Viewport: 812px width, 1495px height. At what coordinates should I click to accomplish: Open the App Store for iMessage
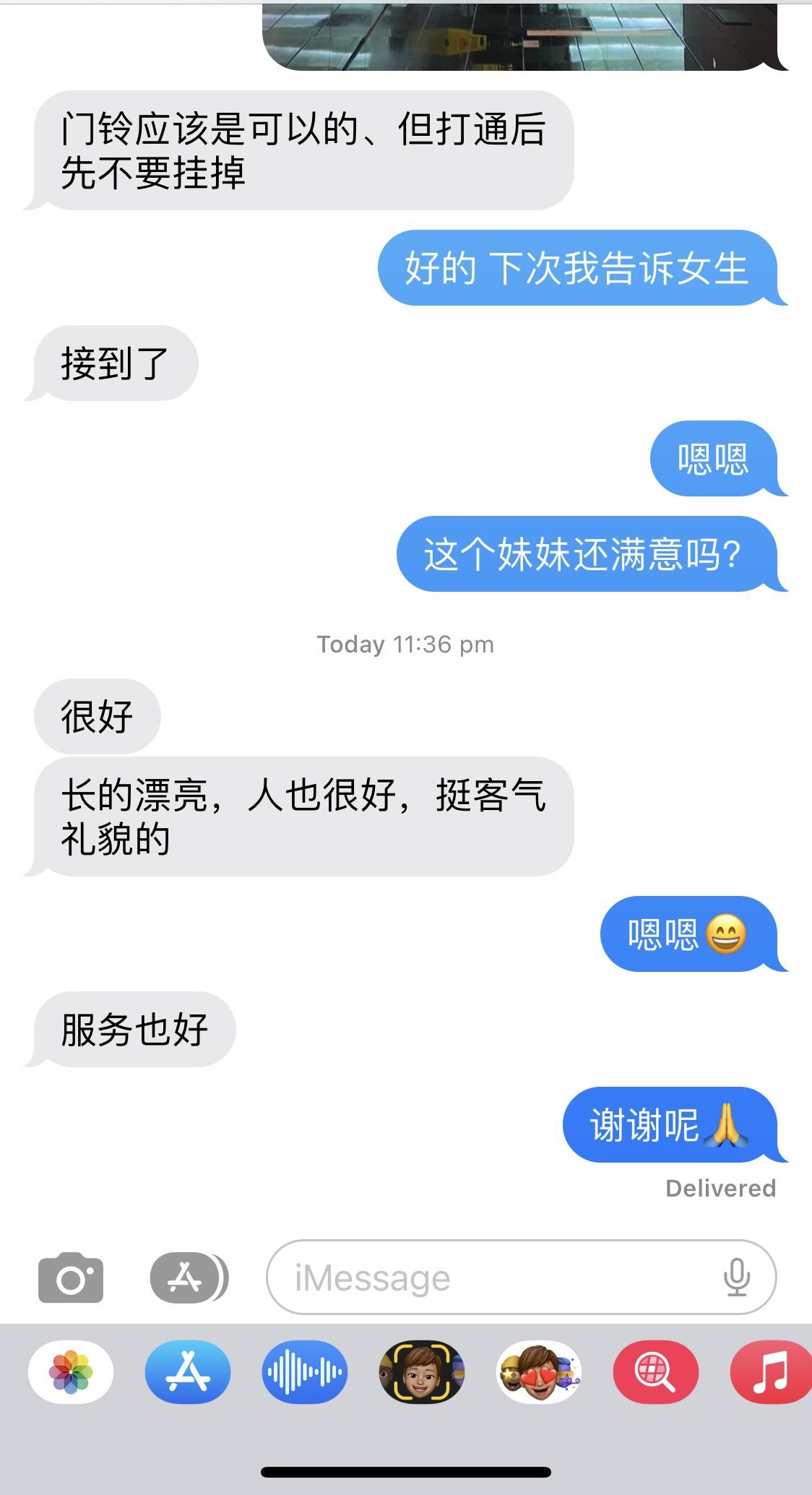(x=188, y=1371)
